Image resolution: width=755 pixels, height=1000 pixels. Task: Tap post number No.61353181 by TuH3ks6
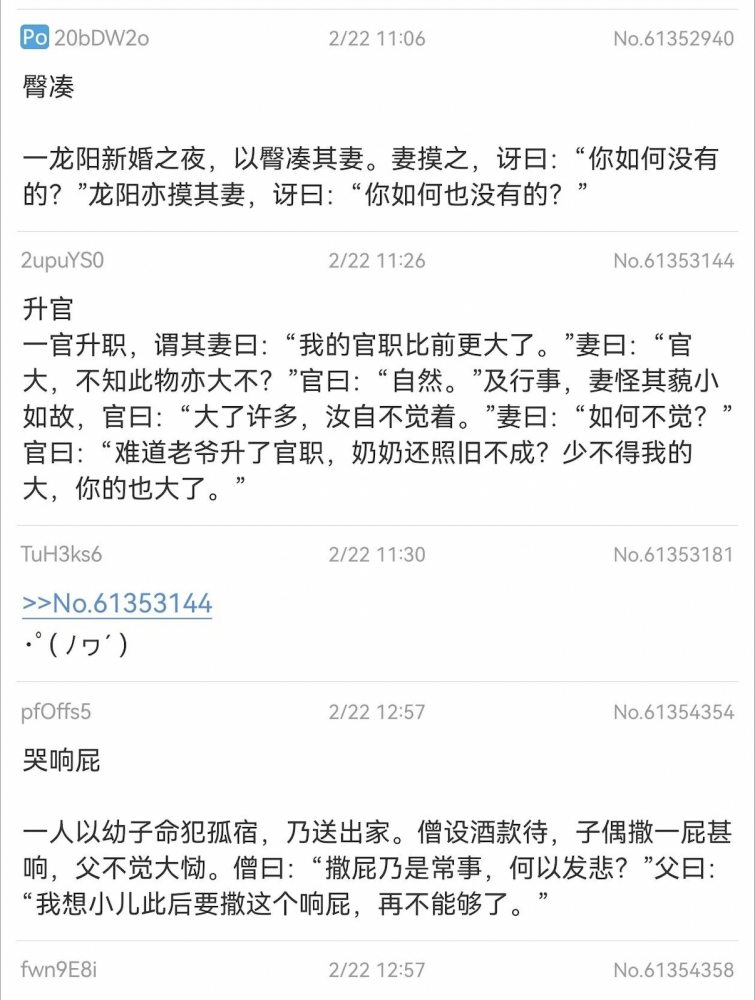[673, 554]
